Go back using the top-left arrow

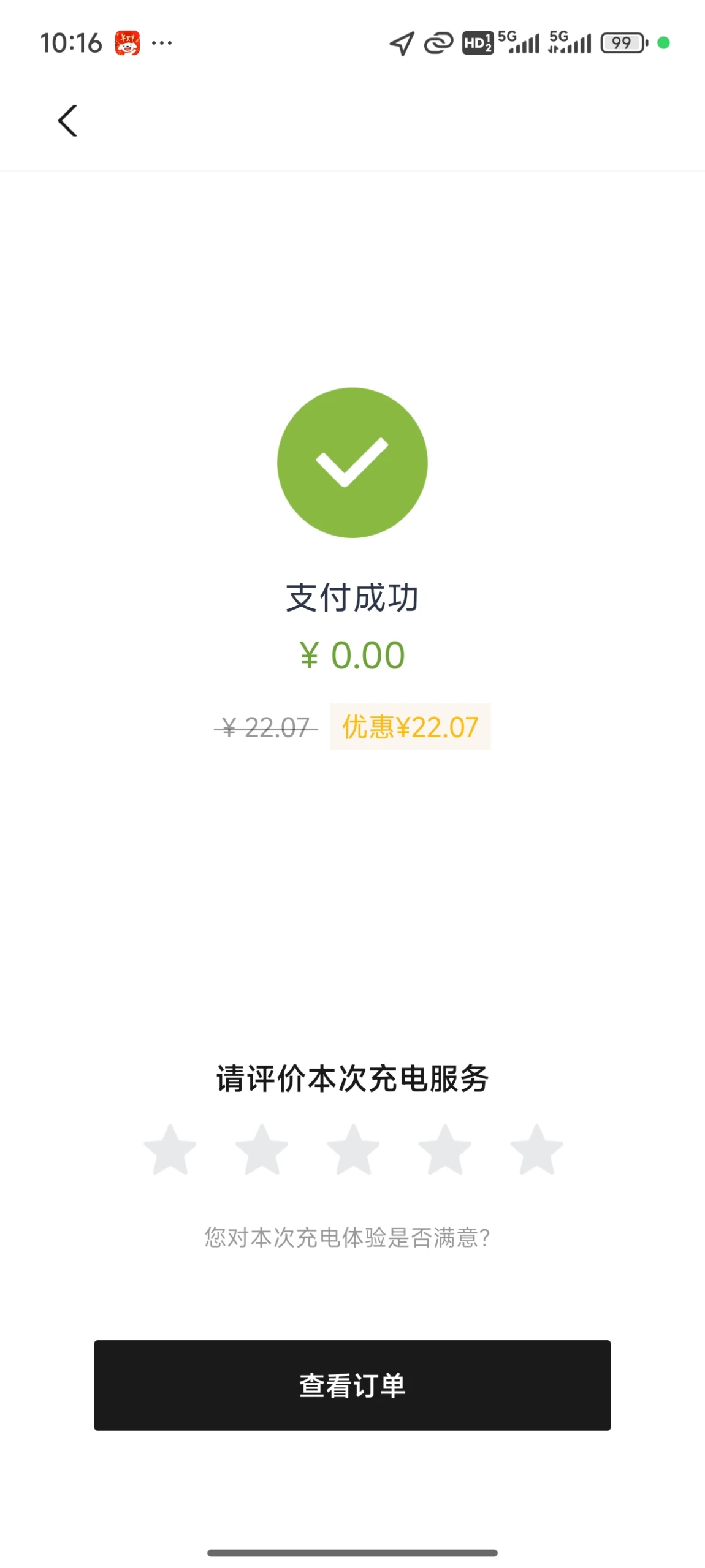point(67,120)
